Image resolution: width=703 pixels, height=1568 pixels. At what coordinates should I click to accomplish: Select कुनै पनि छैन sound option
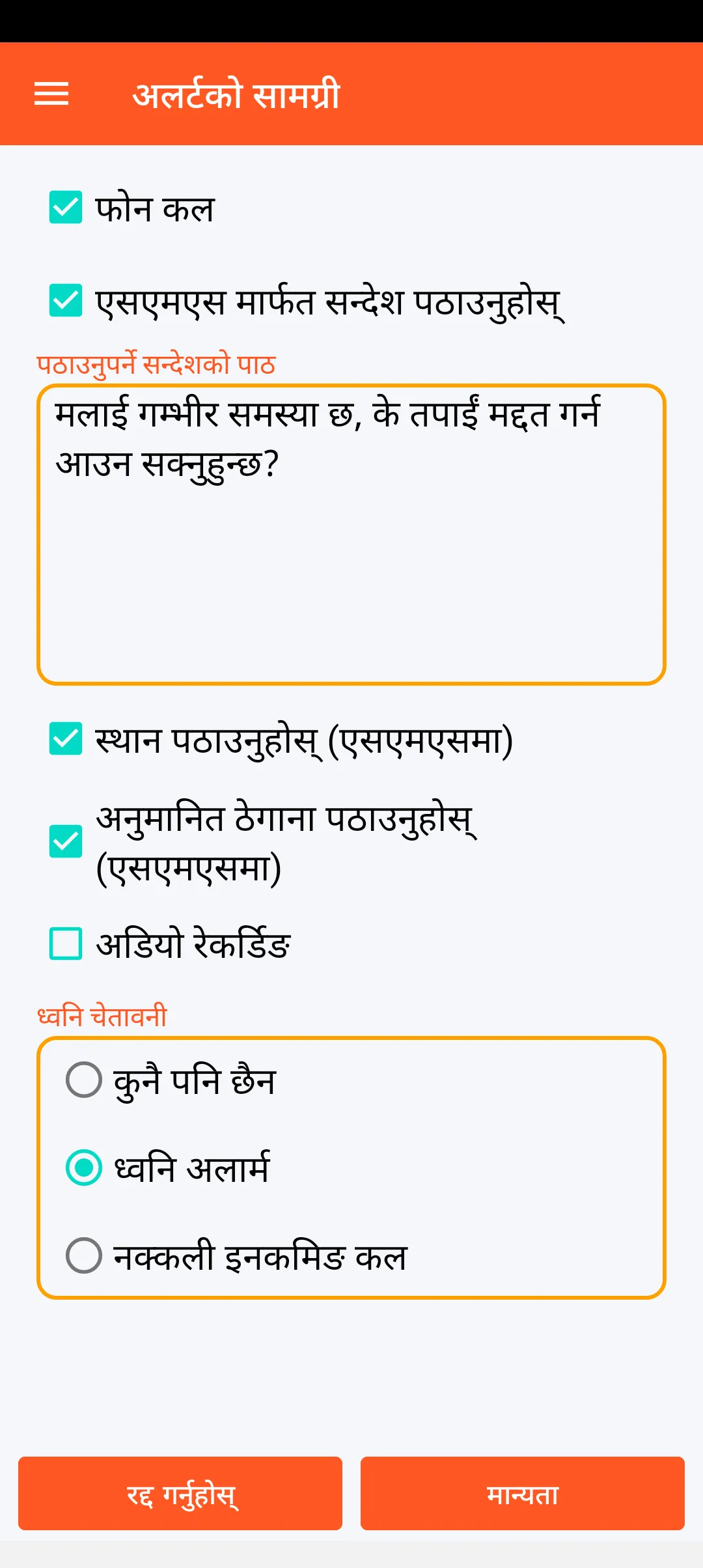pos(84,1080)
